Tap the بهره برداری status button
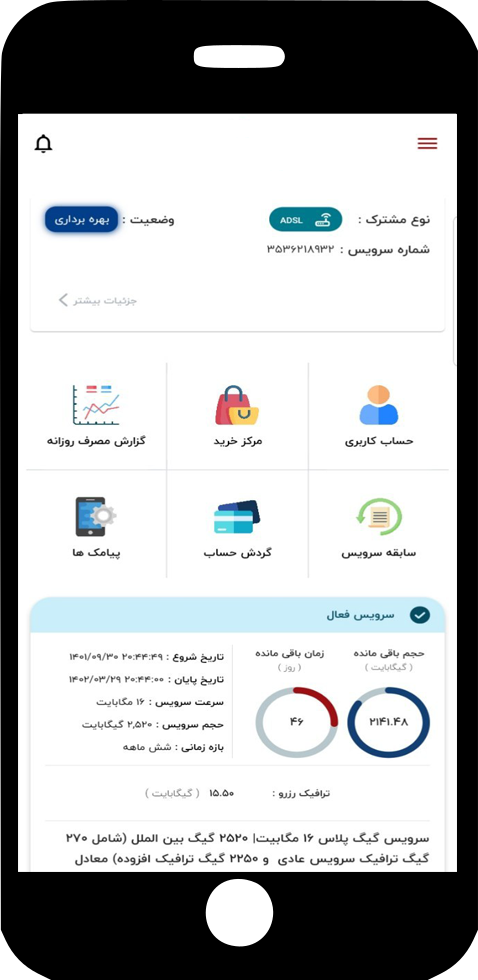The height and width of the screenshot is (980, 478). [x=81, y=220]
